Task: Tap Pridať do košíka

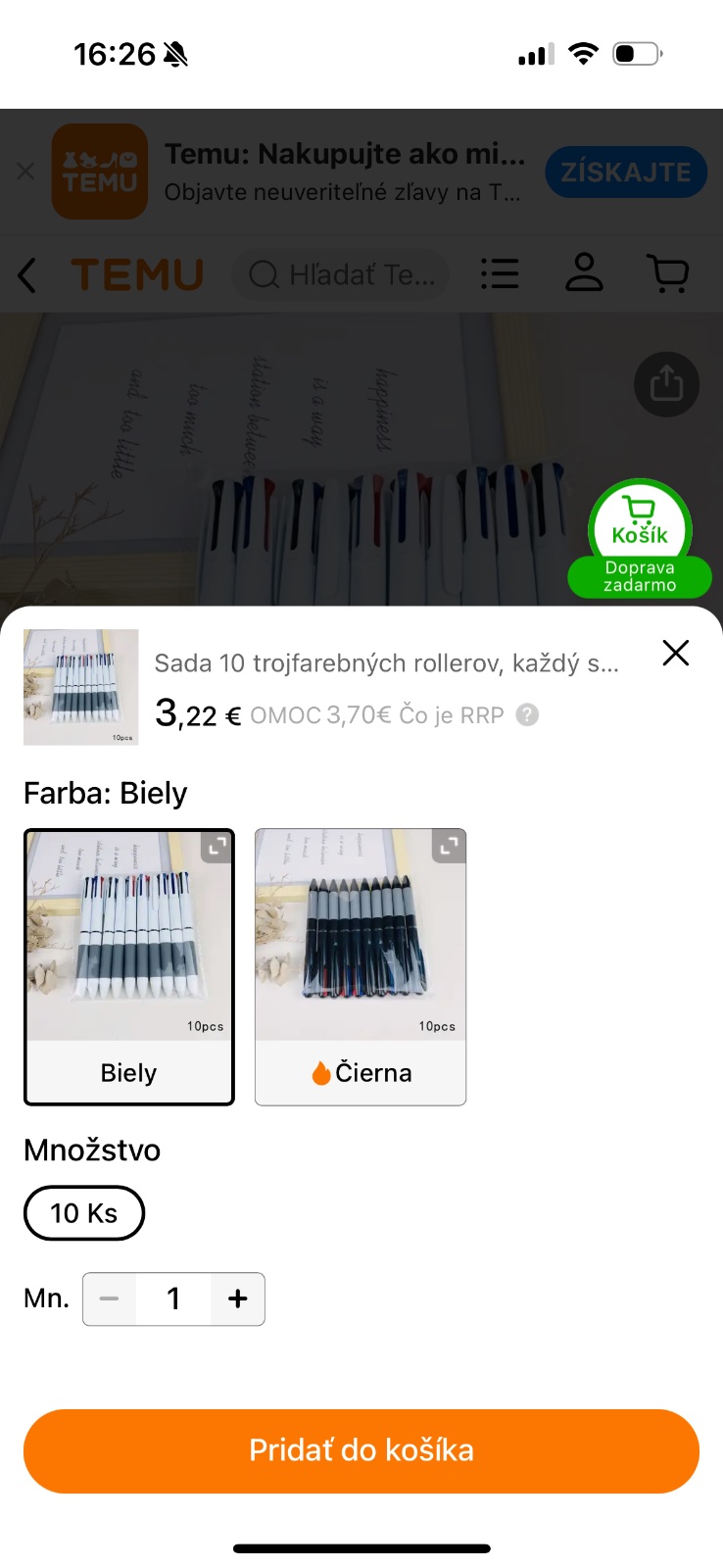Action: coord(361,1450)
